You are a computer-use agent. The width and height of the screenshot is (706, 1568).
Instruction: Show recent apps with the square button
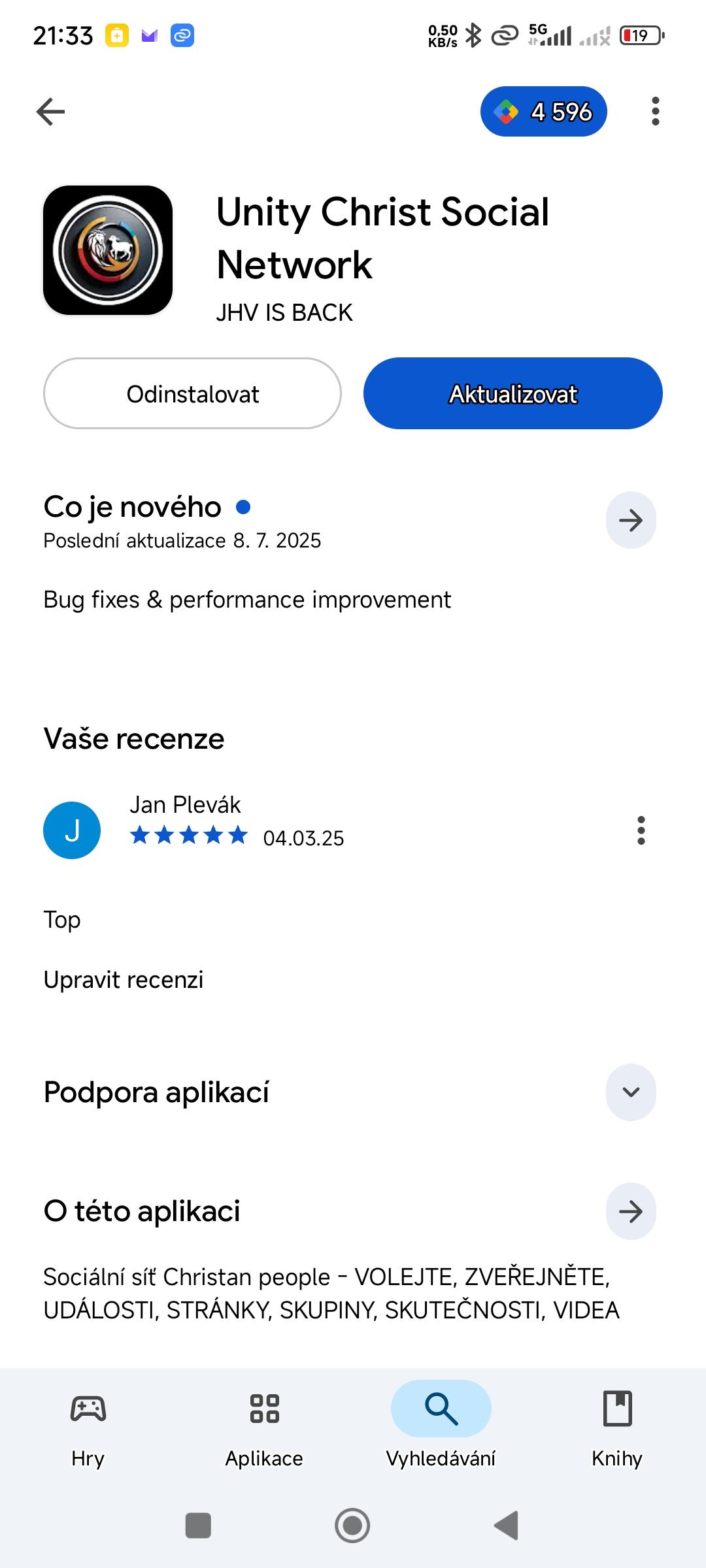coord(198,1526)
